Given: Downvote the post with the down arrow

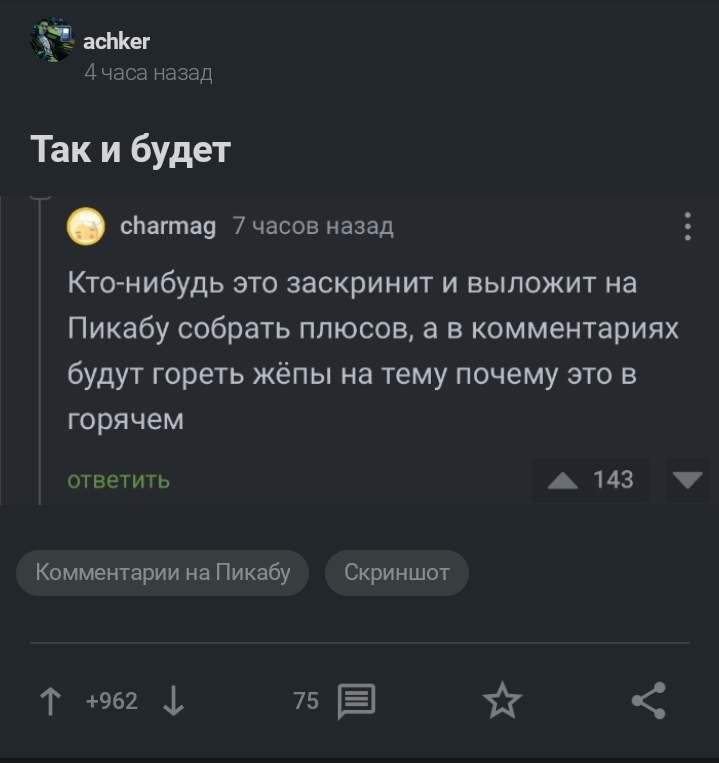Looking at the screenshot, I should click(173, 701).
